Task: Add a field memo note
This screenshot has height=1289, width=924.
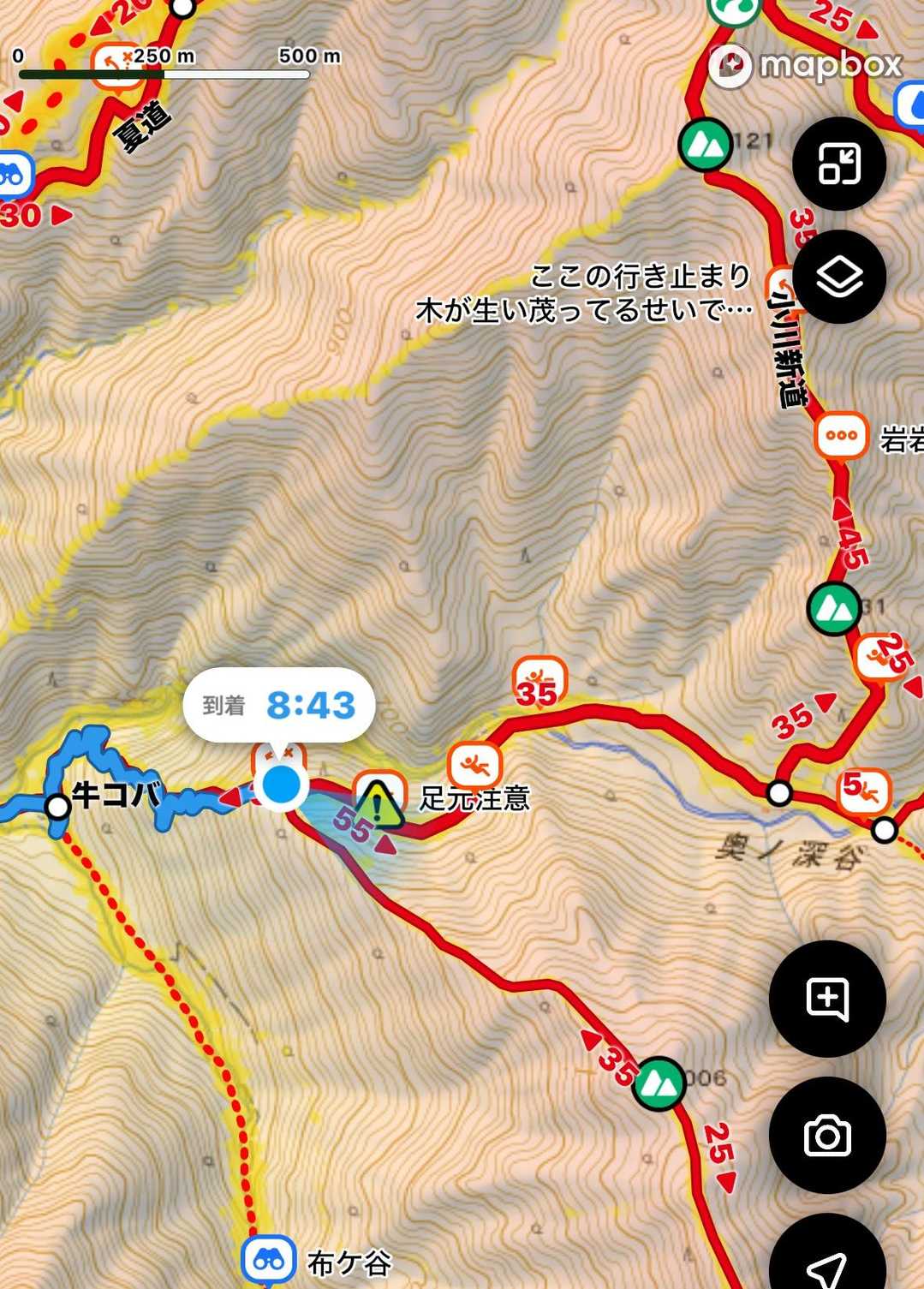Action: tap(827, 999)
